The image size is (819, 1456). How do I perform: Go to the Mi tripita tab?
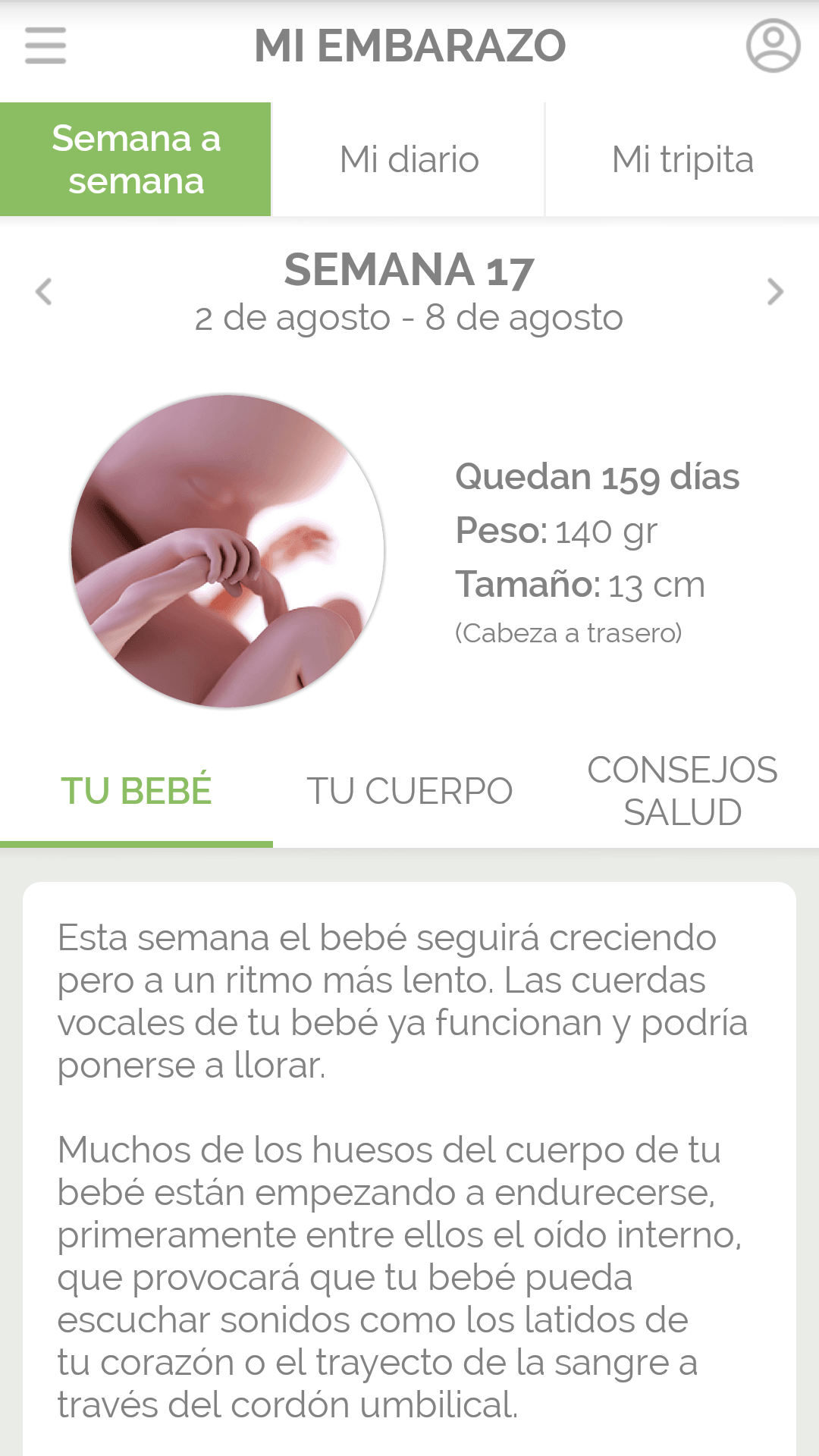(x=682, y=159)
